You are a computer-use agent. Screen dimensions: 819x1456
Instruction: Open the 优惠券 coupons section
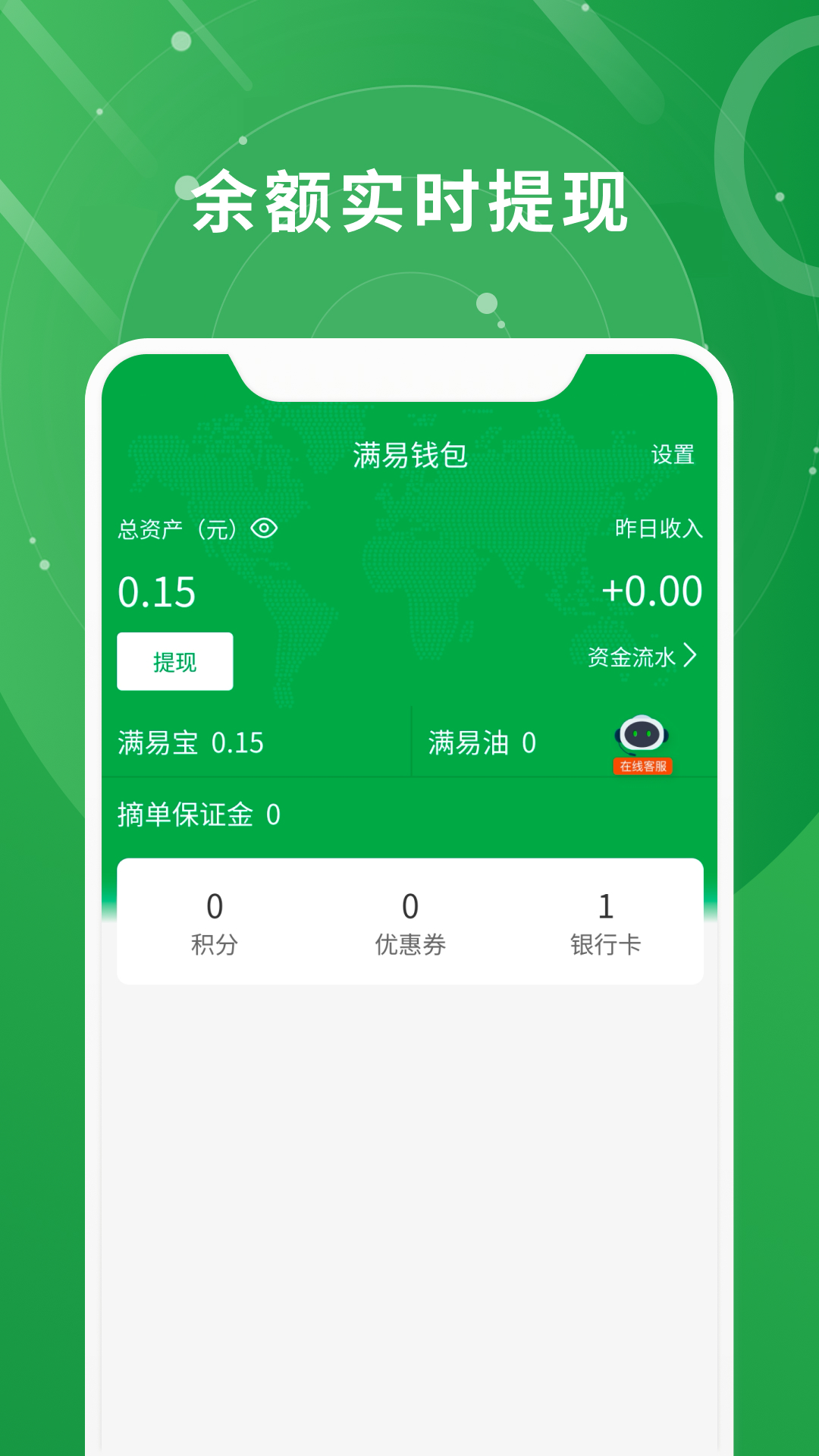(x=410, y=924)
